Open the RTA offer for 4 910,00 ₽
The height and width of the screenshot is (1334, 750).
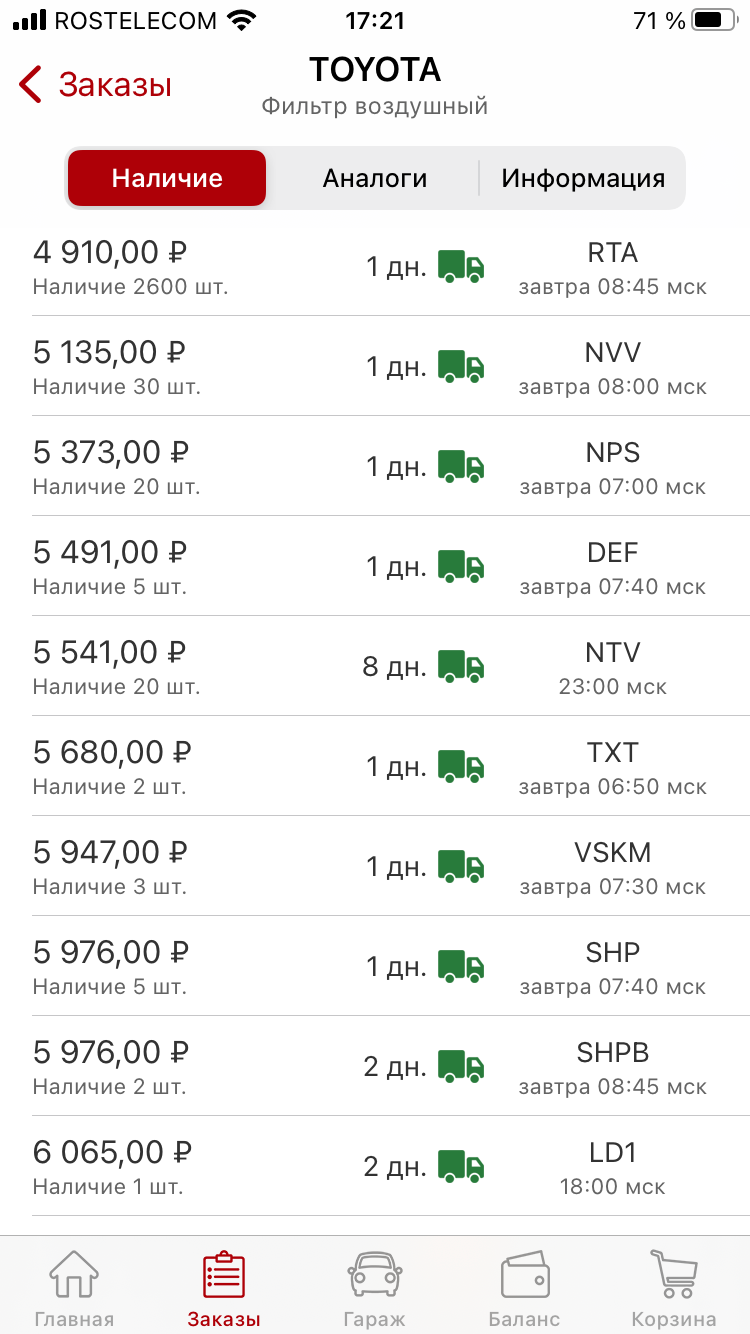tap(375, 266)
